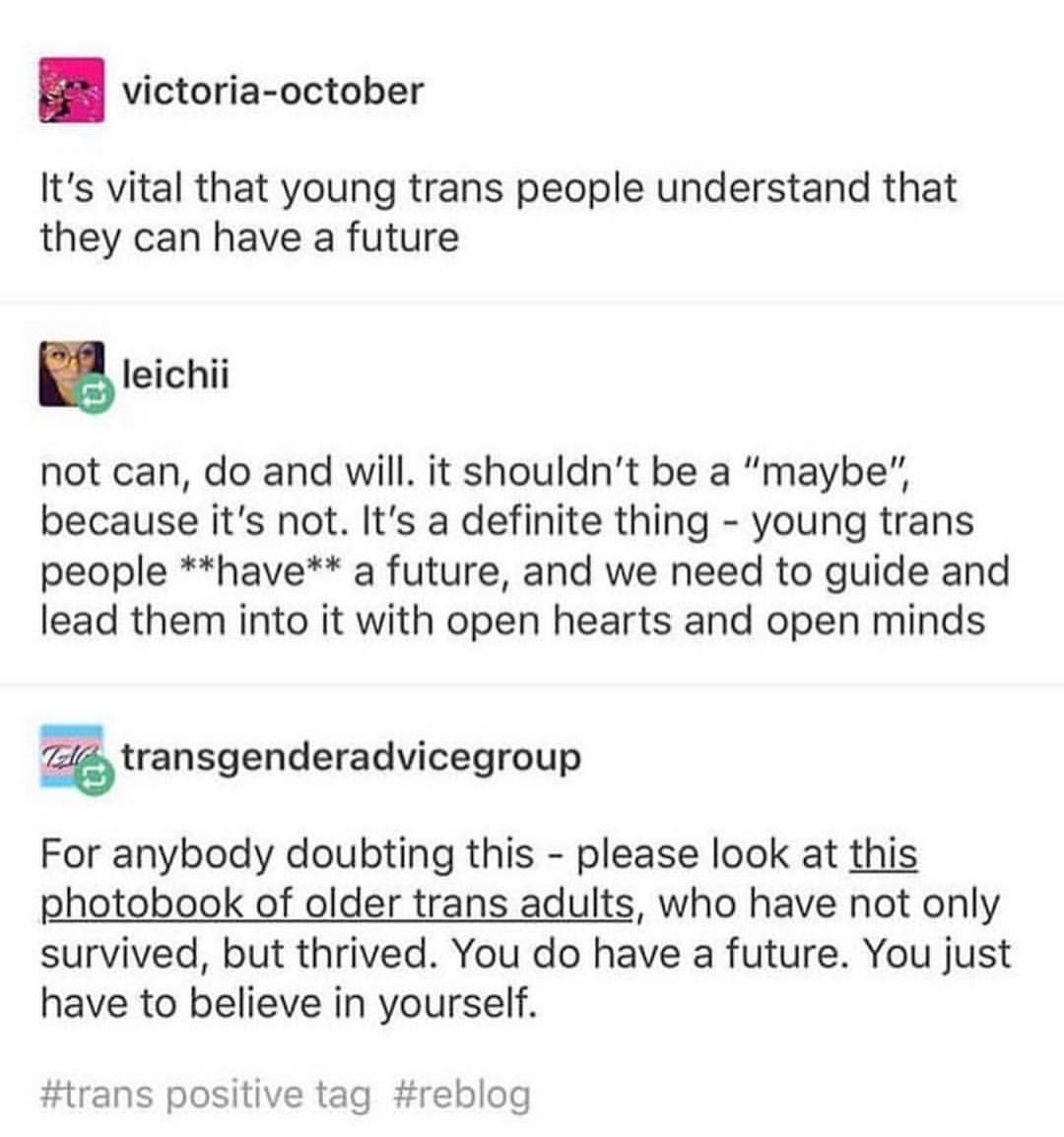Open the #trans positive tag hashtag

206,1095
